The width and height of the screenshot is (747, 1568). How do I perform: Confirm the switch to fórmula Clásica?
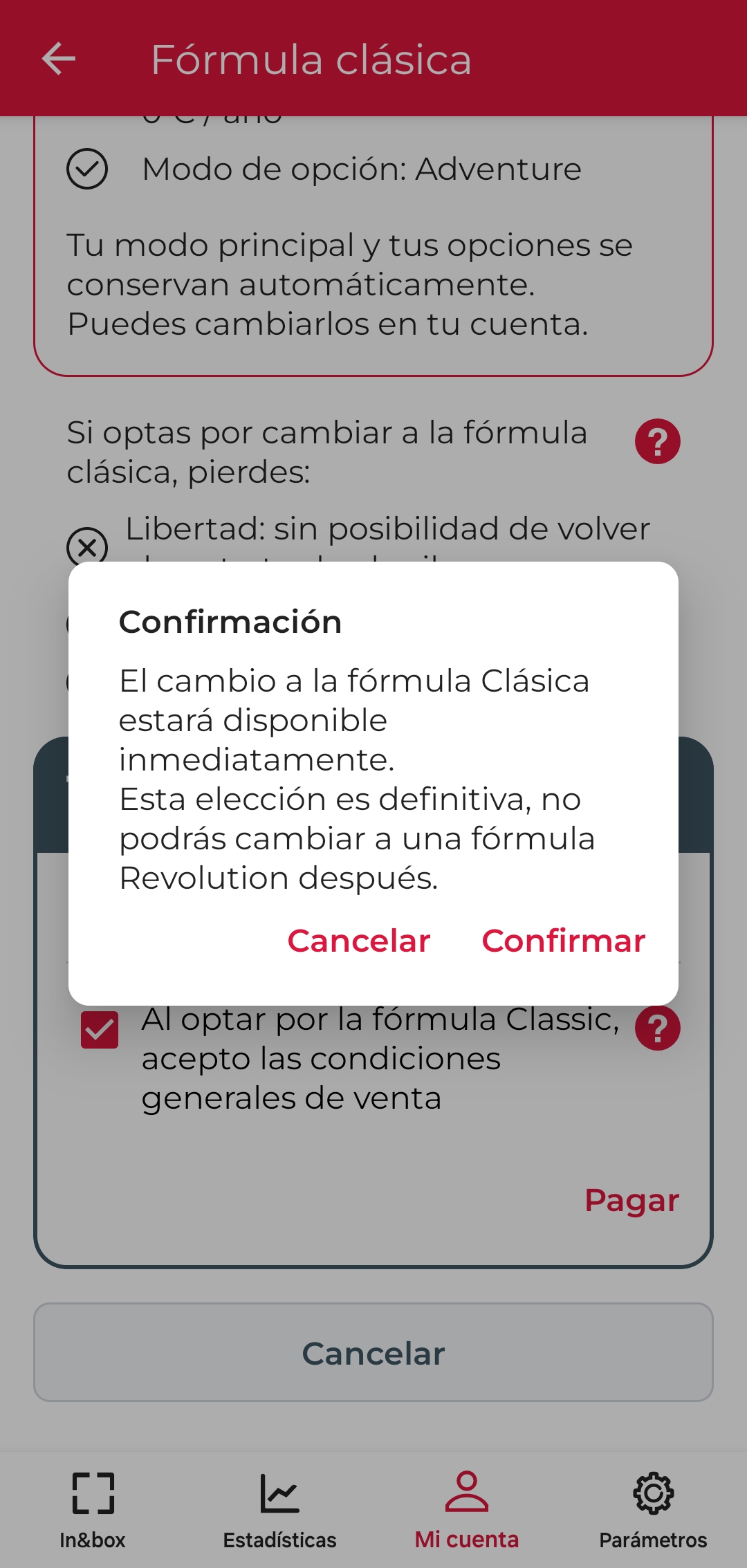click(563, 941)
